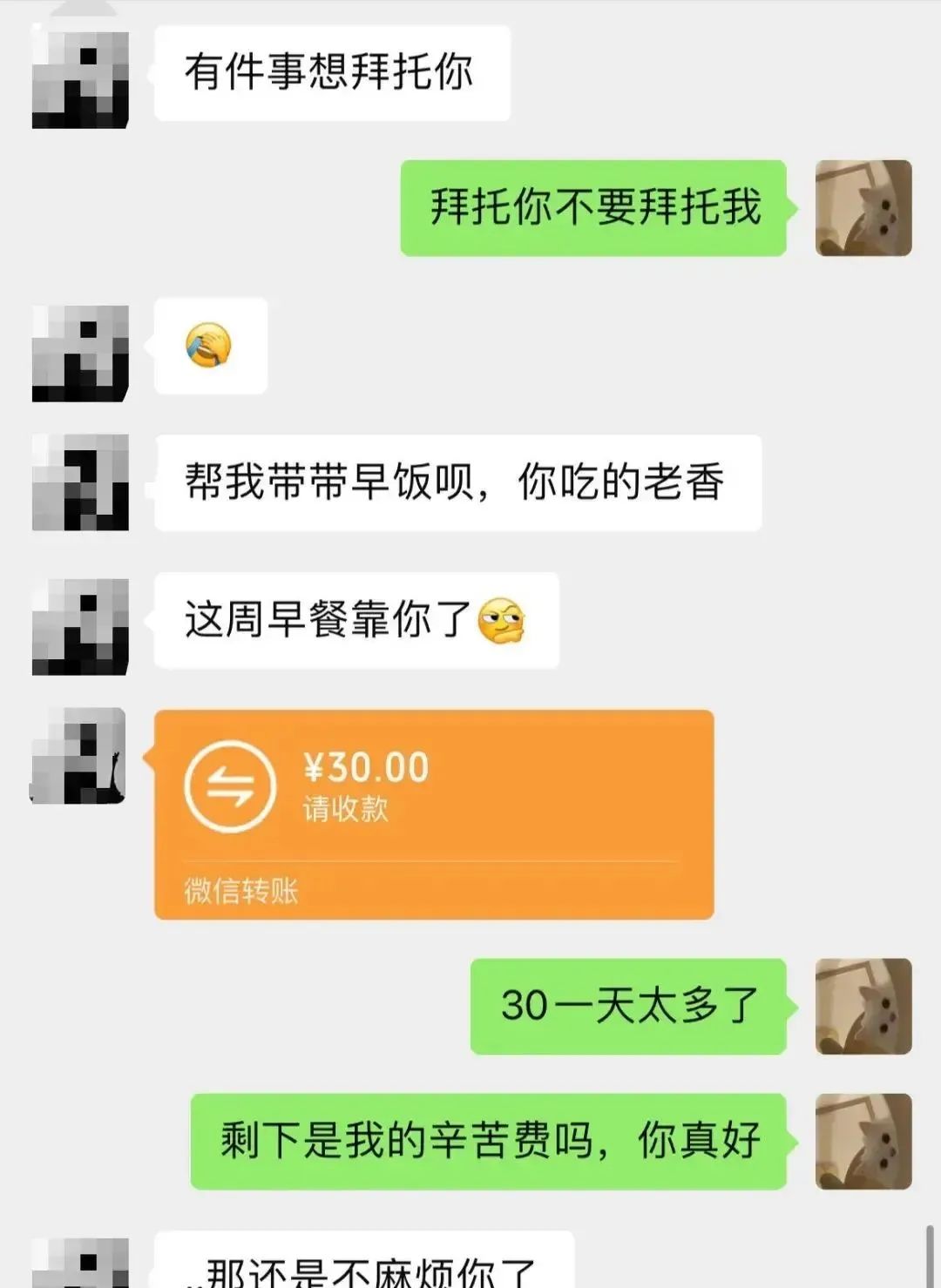Screen dimensions: 941x1288
Task: Click the cat avatar next to "30一天太多了"
Action: (863, 1008)
